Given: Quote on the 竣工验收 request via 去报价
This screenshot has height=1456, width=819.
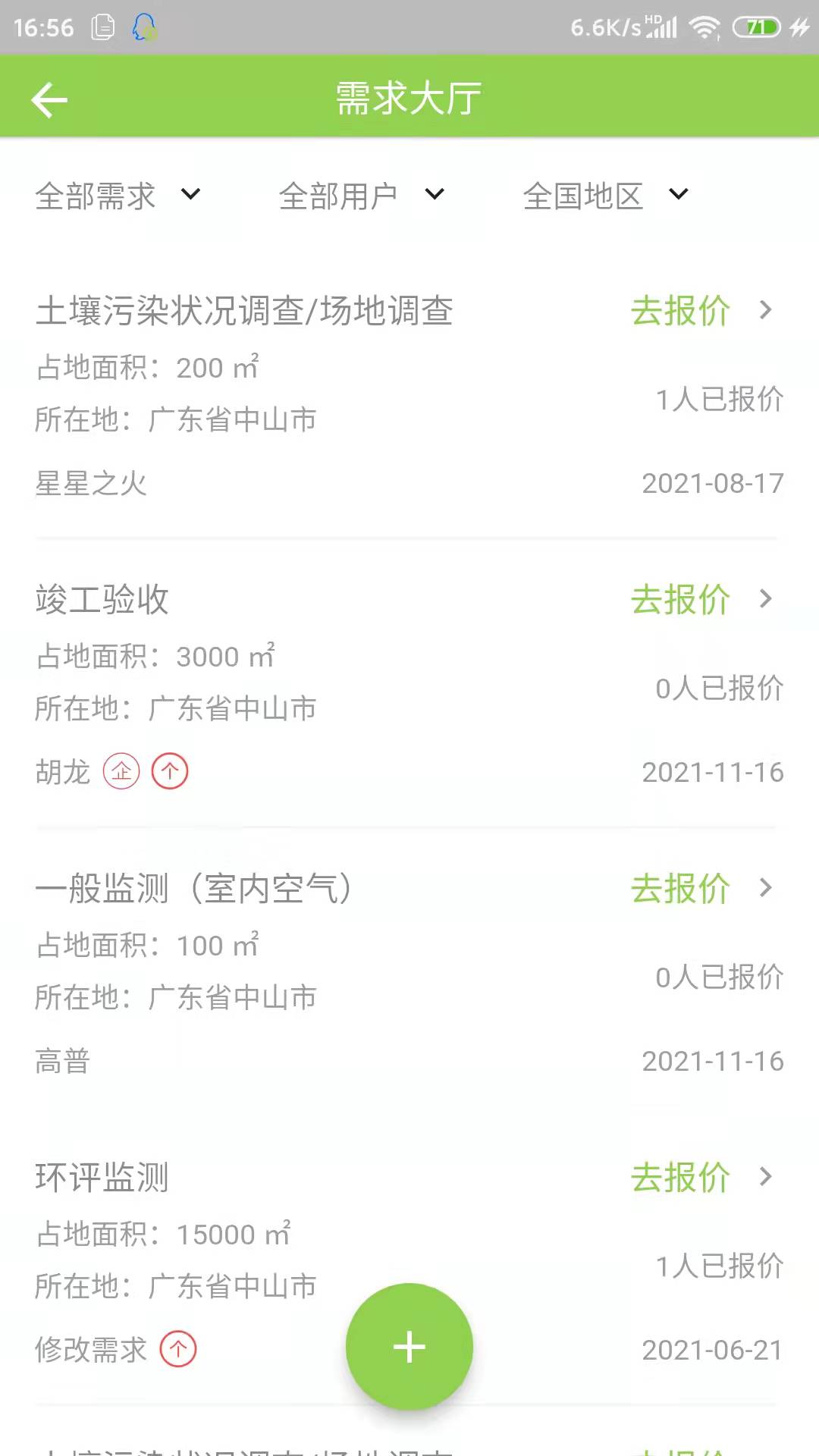Looking at the screenshot, I should pyautogui.click(x=681, y=600).
